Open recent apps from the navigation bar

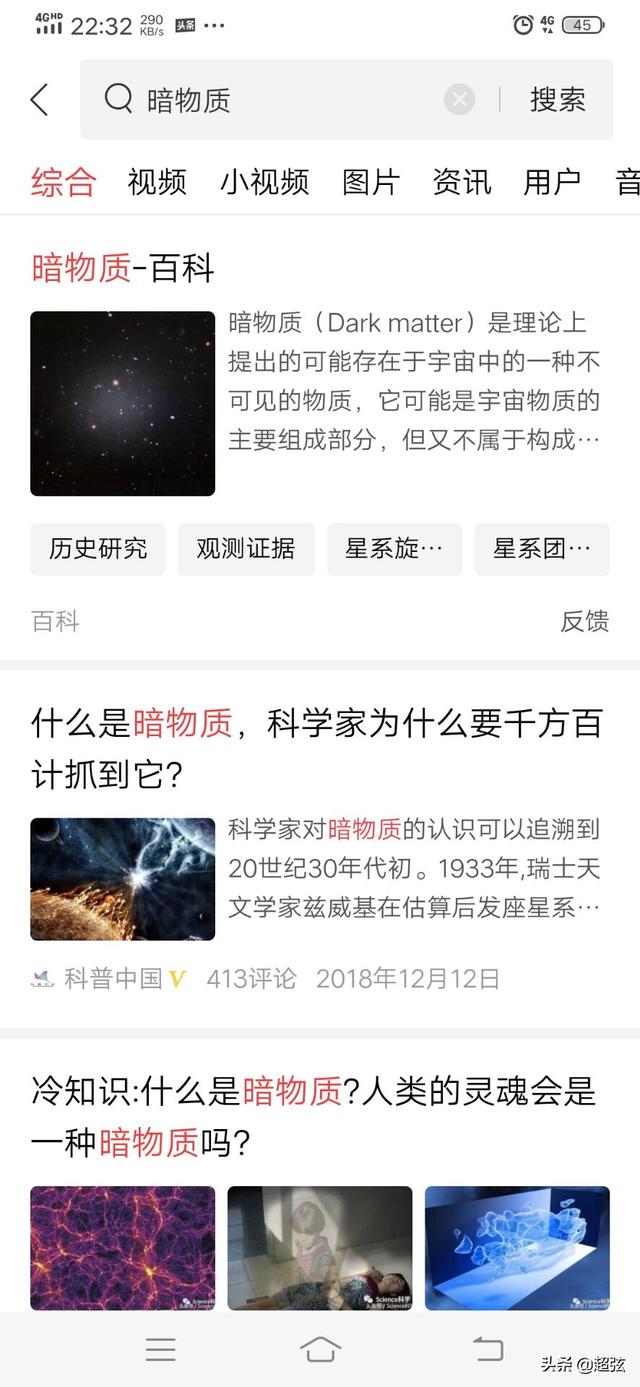pos(160,1350)
